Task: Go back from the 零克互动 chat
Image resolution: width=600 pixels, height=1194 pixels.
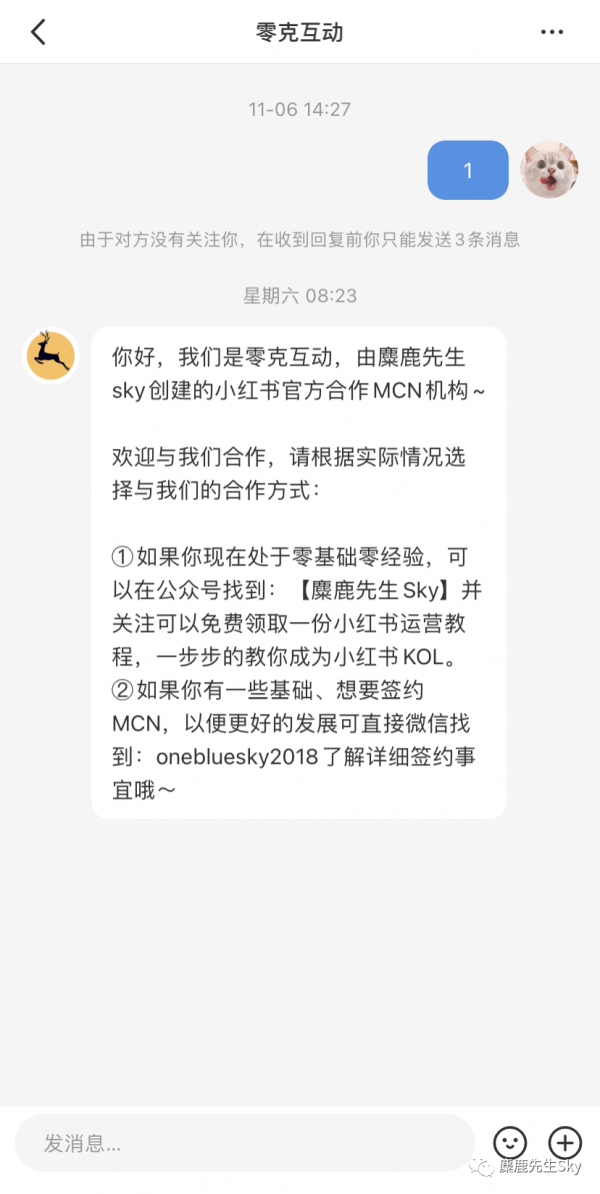Action: [x=38, y=32]
